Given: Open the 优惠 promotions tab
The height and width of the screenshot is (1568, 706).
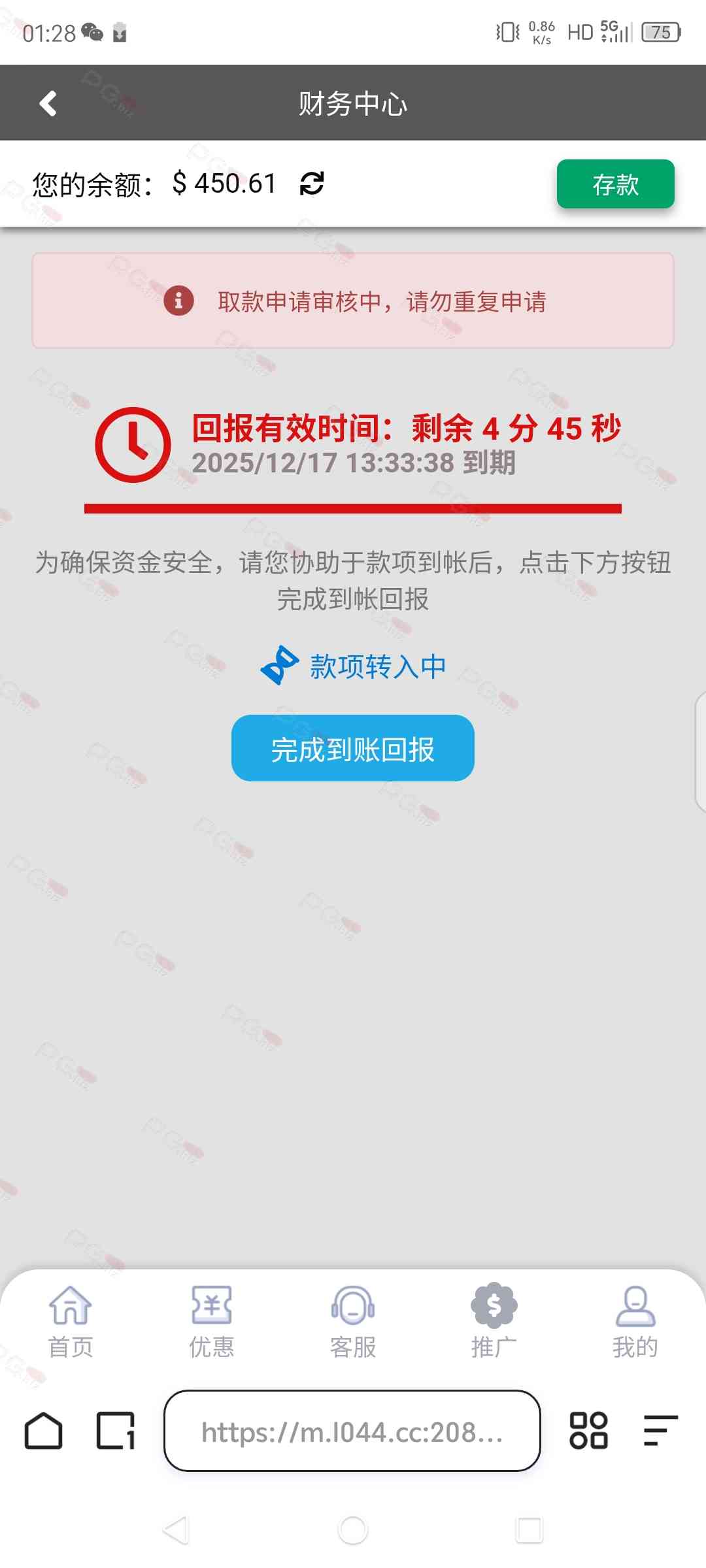Looking at the screenshot, I should pyautogui.click(x=211, y=1321).
